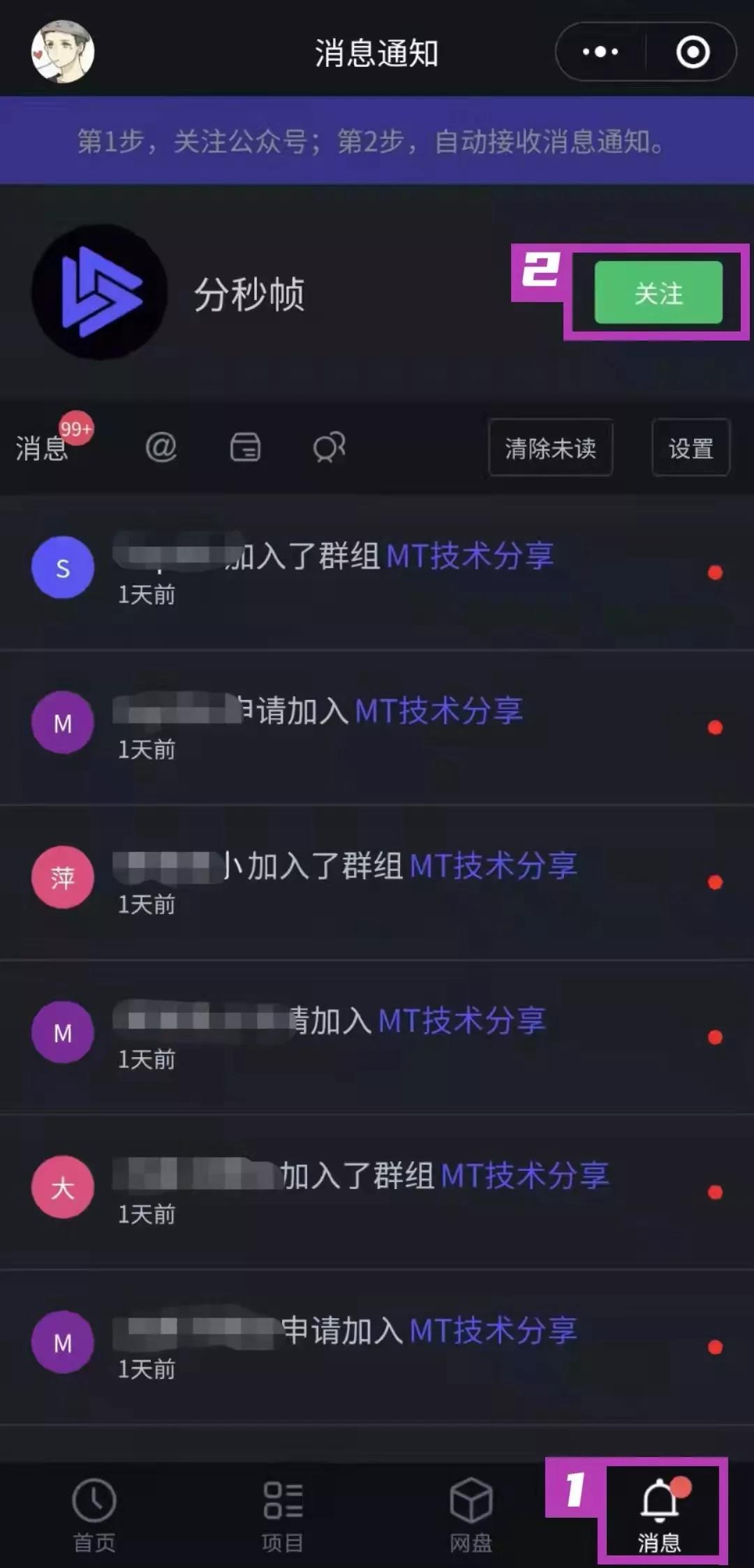This screenshot has height=1568, width=754.
Task: Close the mini program with the circle button
Action: click(693, 52)
